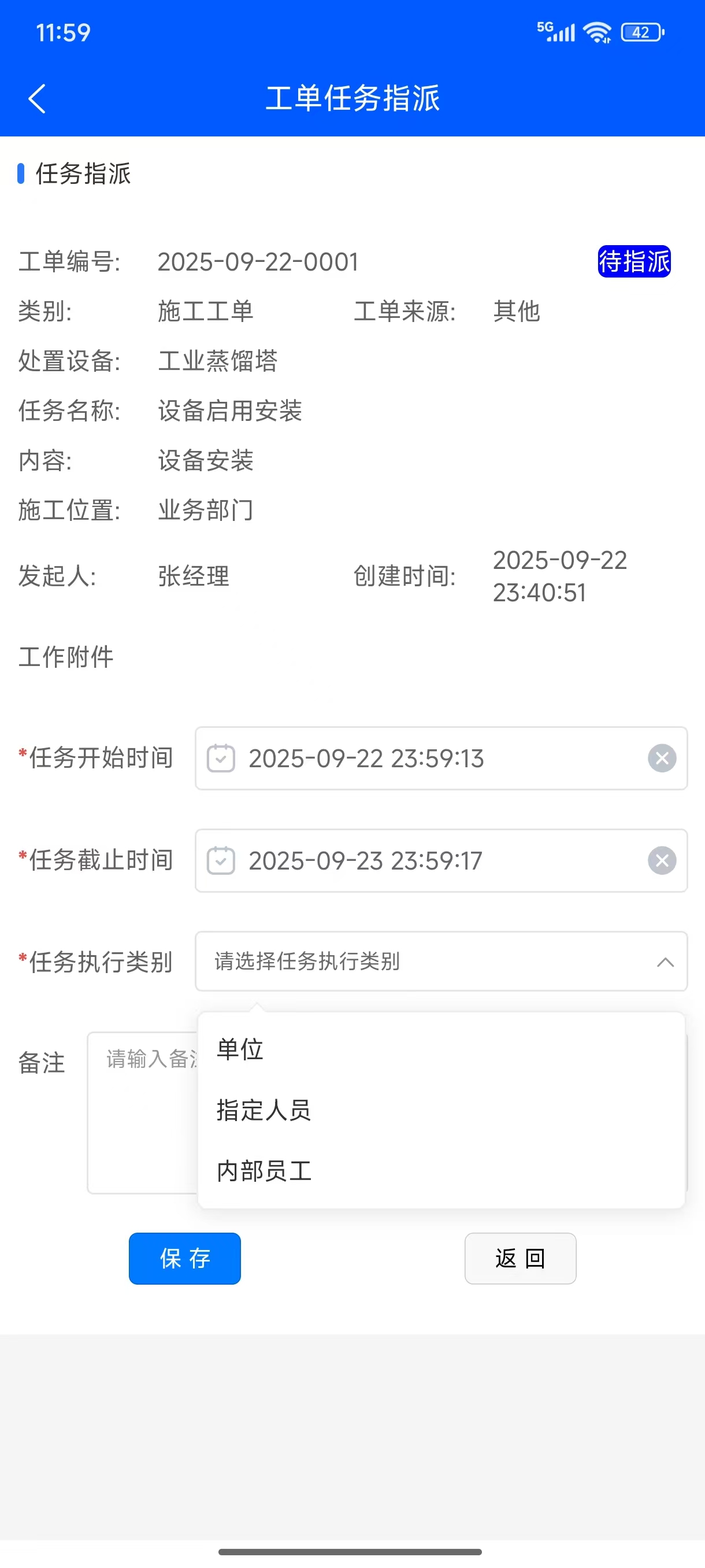Choose 指定人员 as execution category
The width and height of the screenshot is (705, 1568).
[264, 1110]
